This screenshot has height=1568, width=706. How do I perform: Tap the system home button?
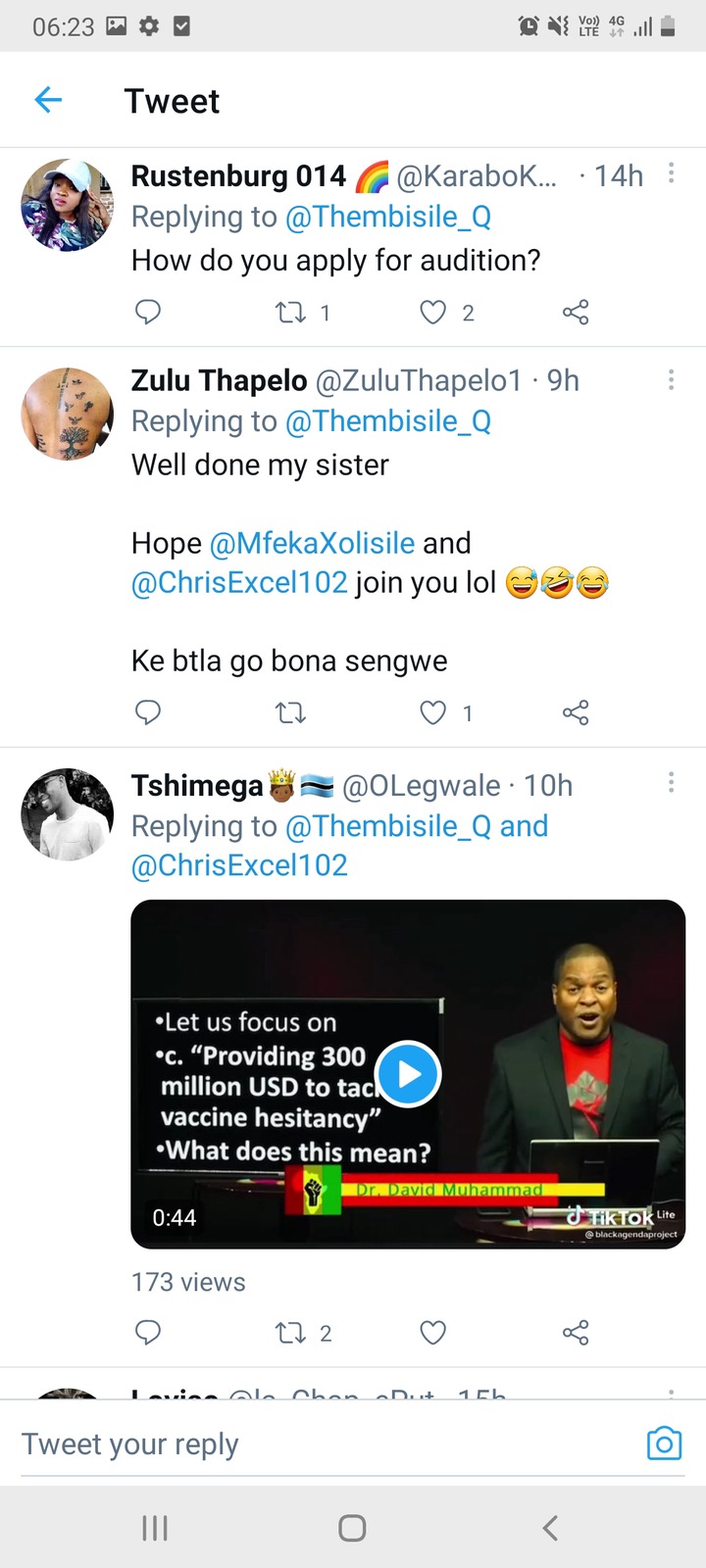click(352, 1528)
